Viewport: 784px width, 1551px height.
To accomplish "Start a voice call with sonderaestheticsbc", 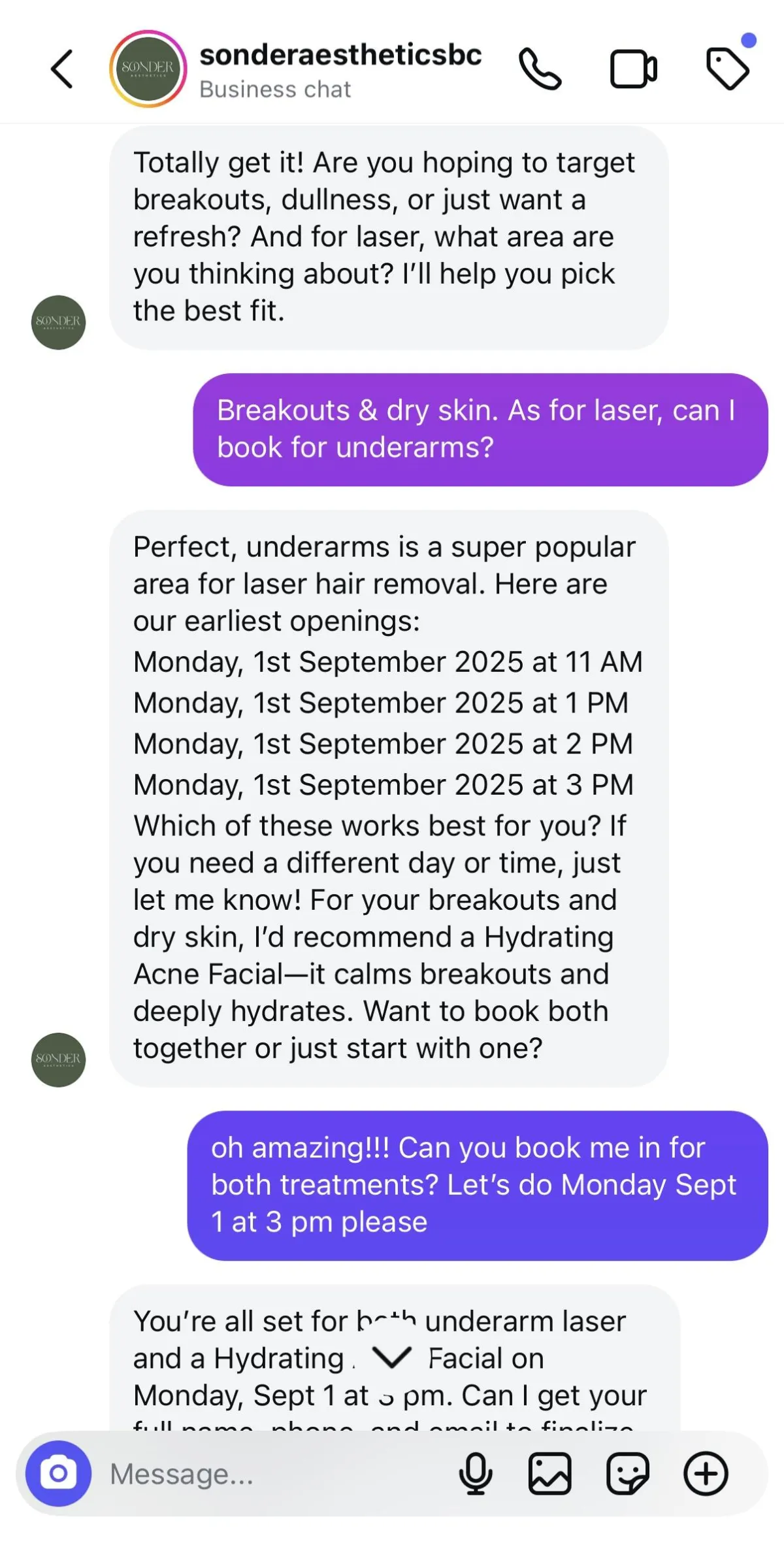I will pos(540,69).
